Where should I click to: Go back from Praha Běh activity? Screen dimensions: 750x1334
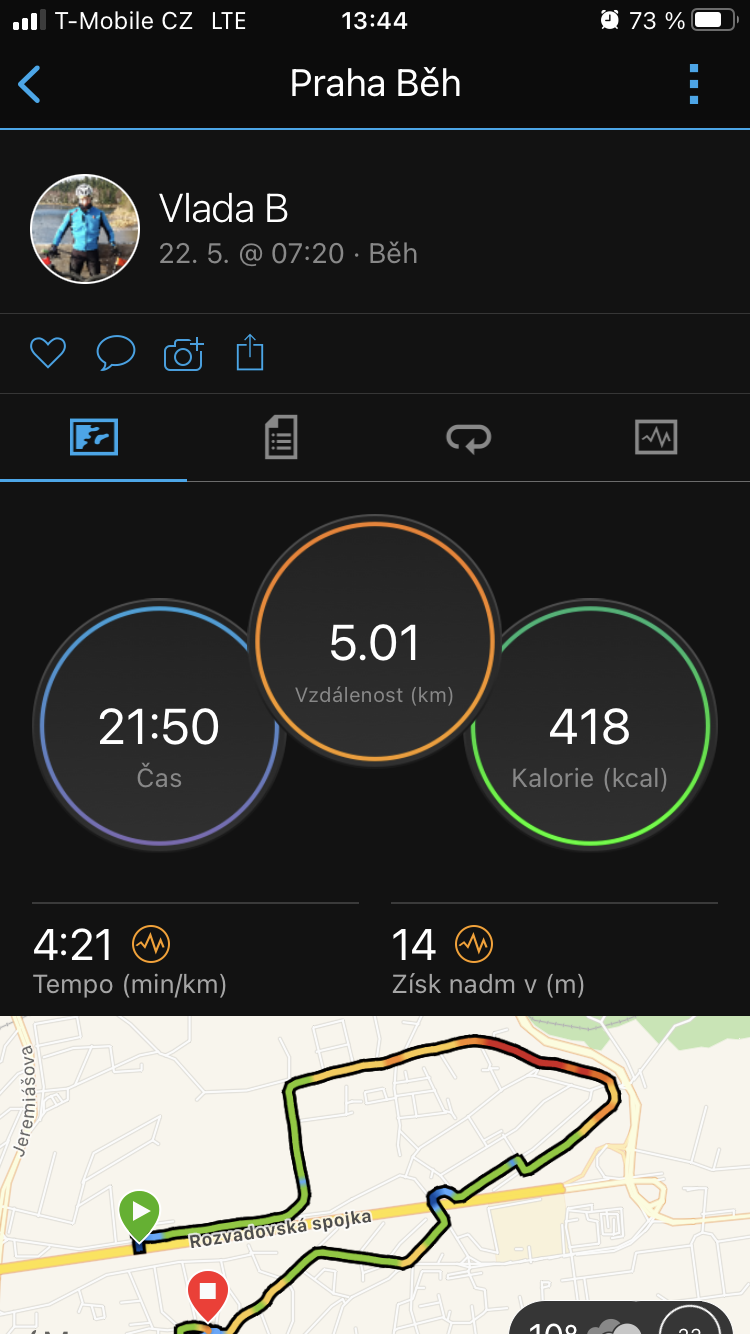tap(30, 84)
